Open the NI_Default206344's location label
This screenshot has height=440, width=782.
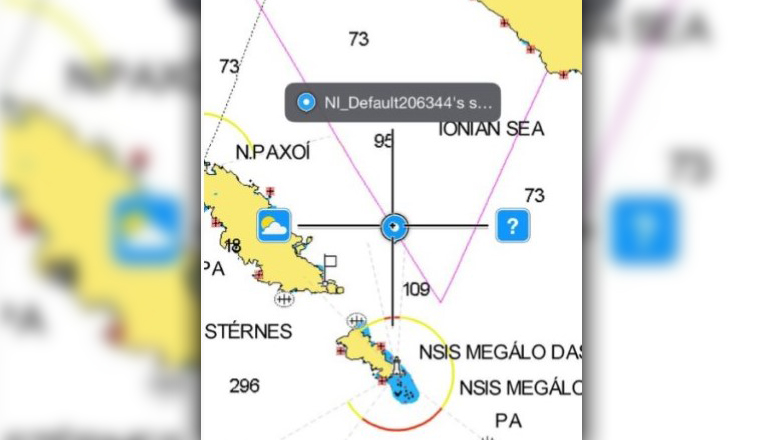pyautogui.click(x=392, y=102)
